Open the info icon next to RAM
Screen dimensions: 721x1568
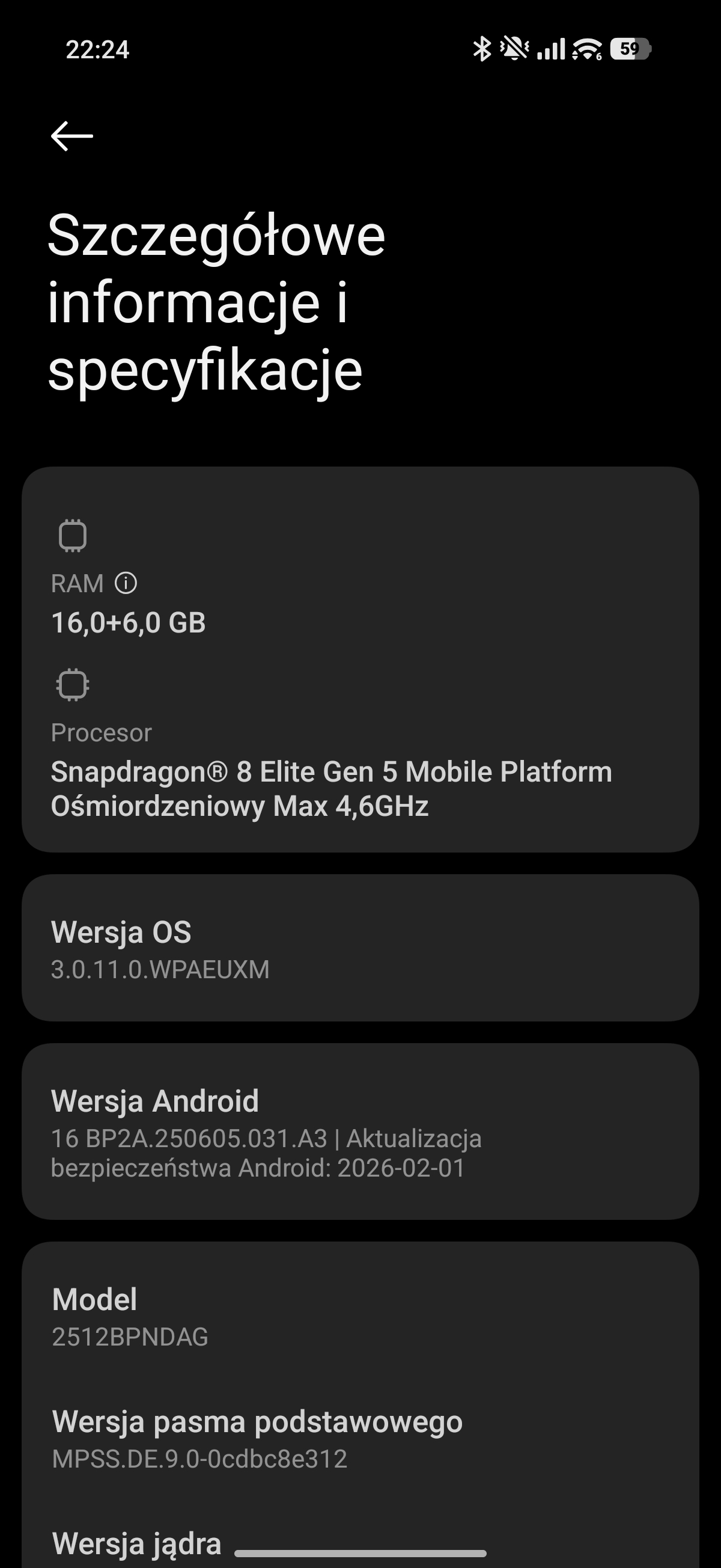(126, 583)
